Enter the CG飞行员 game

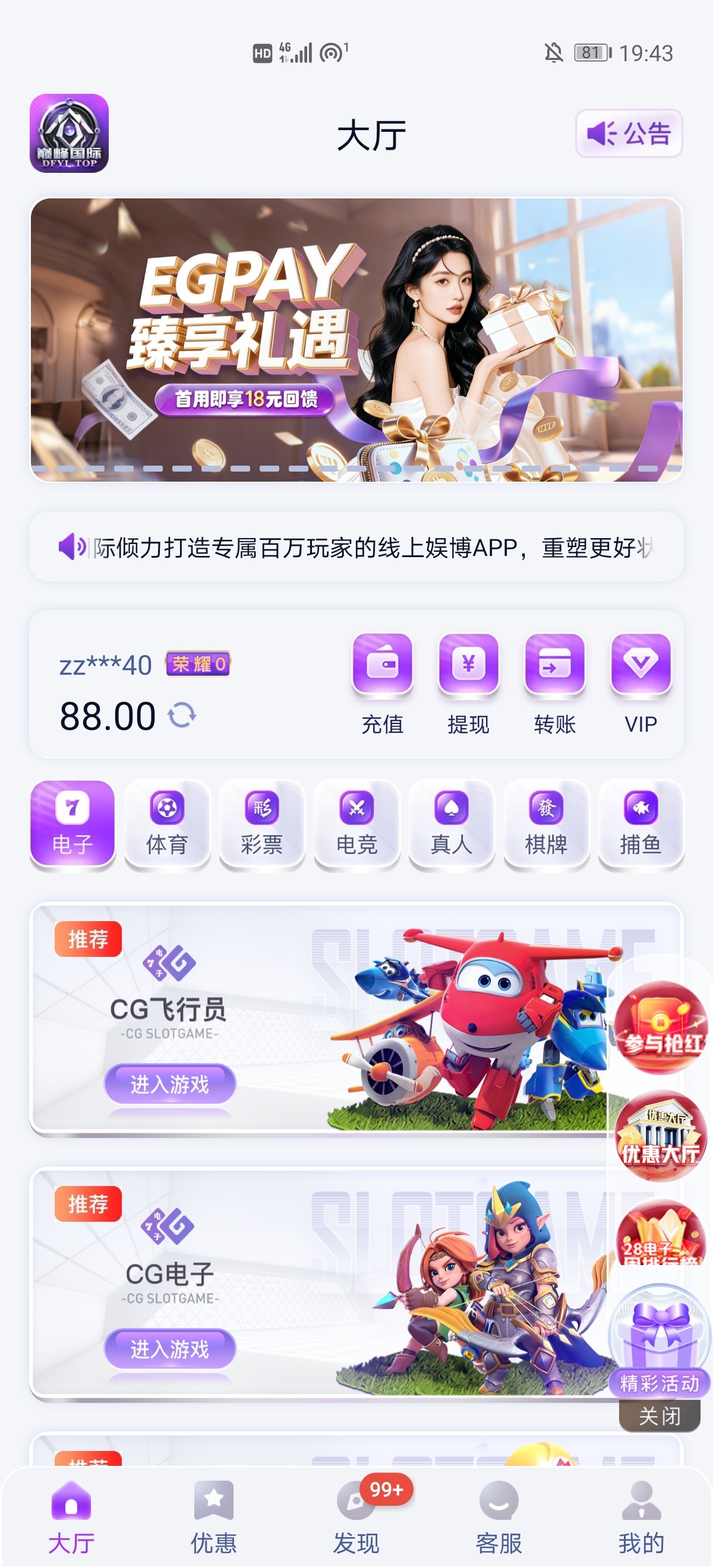pos(170,1083)
